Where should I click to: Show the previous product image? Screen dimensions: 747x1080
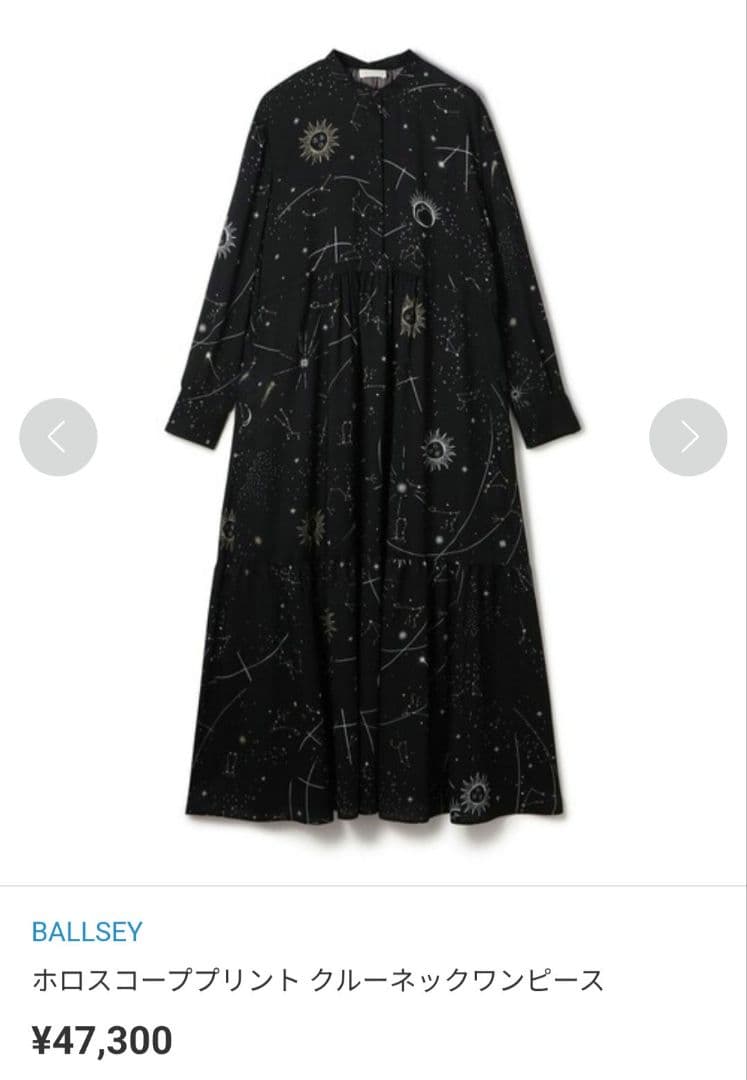[58, 437]
